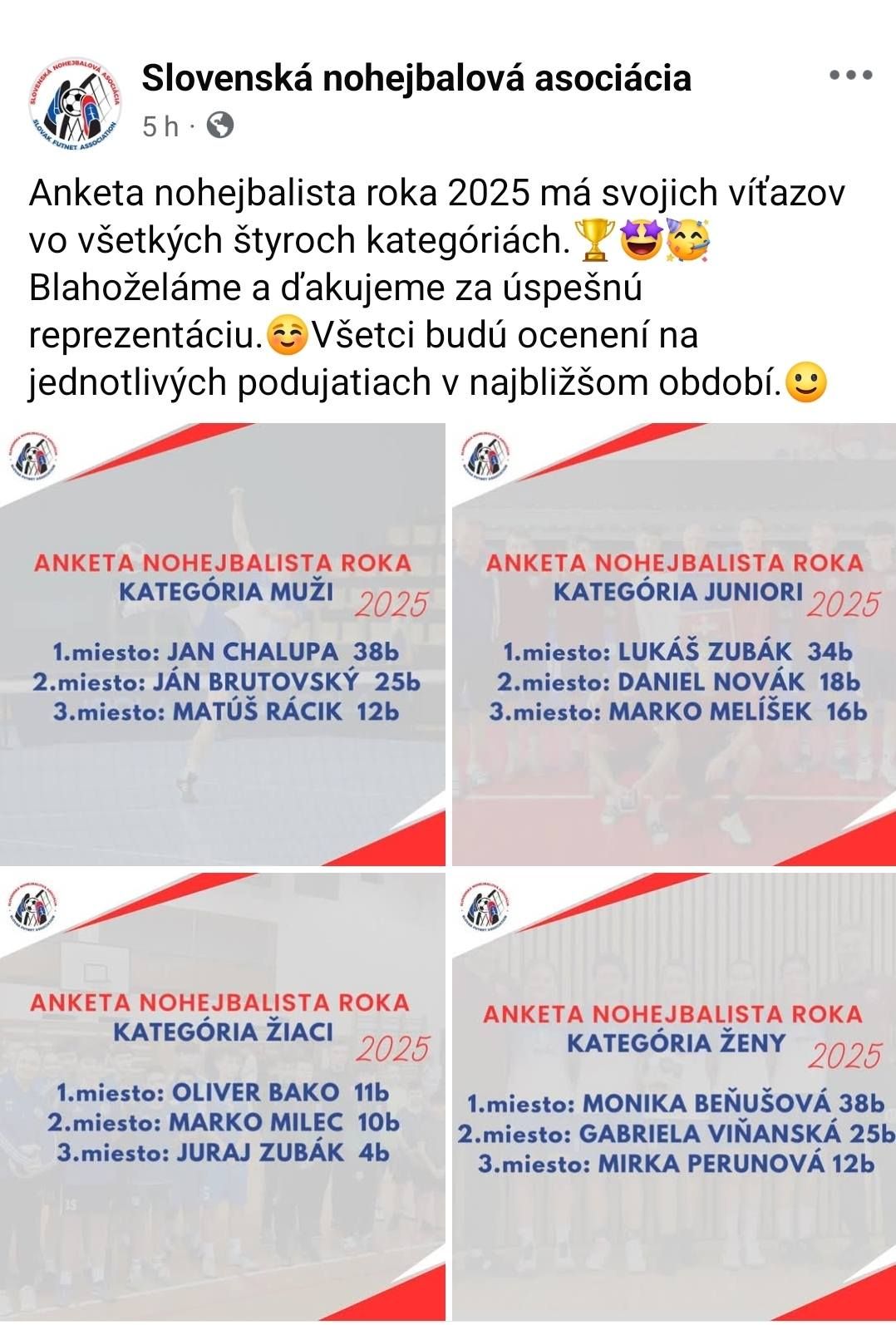Open the Kategória Juniori image
The width and height of the screenshot is (896, 1325).
pyautogui.click(x=674, y=645)
